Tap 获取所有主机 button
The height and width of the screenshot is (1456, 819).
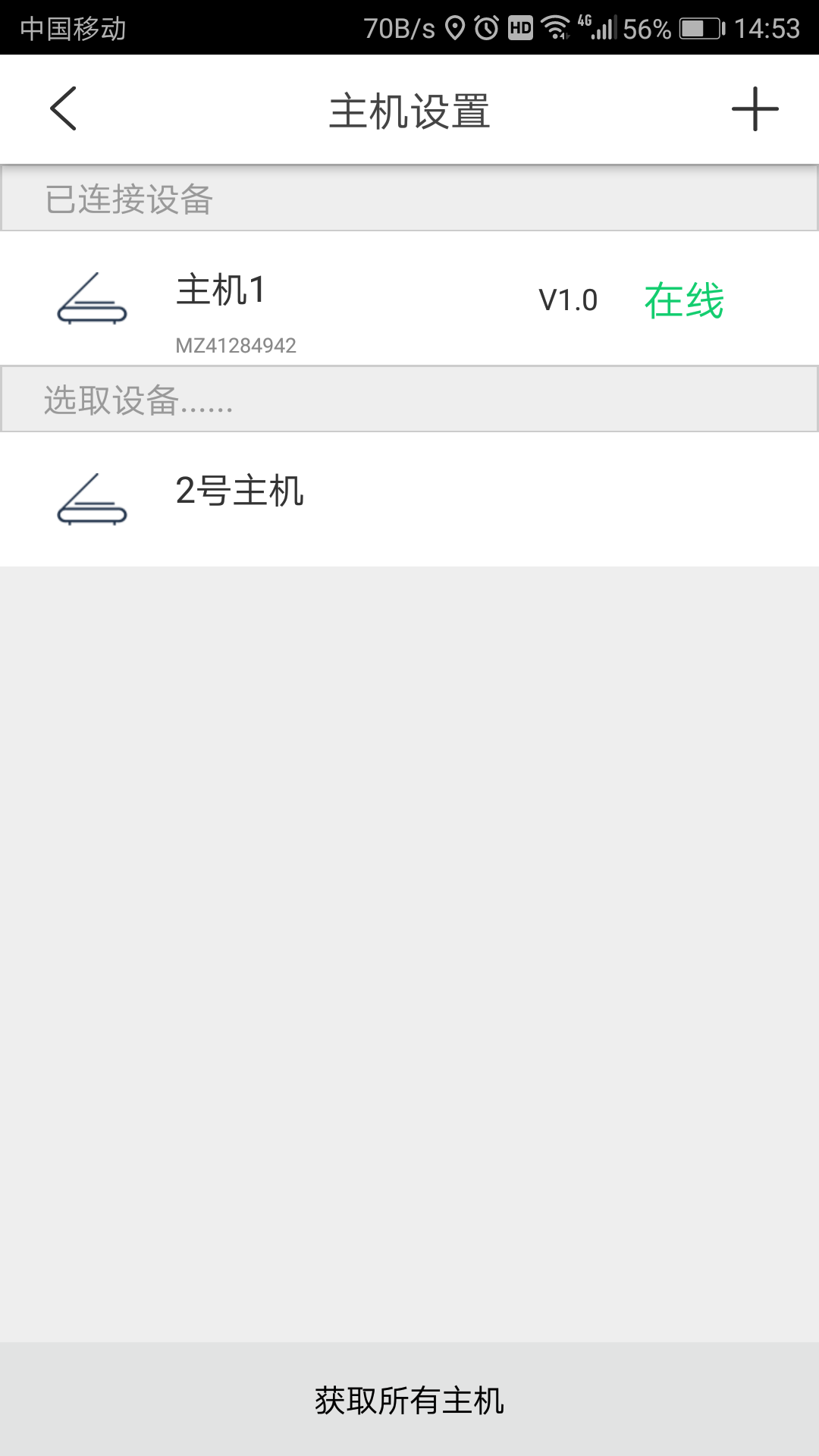click(x=409, y=1400)
